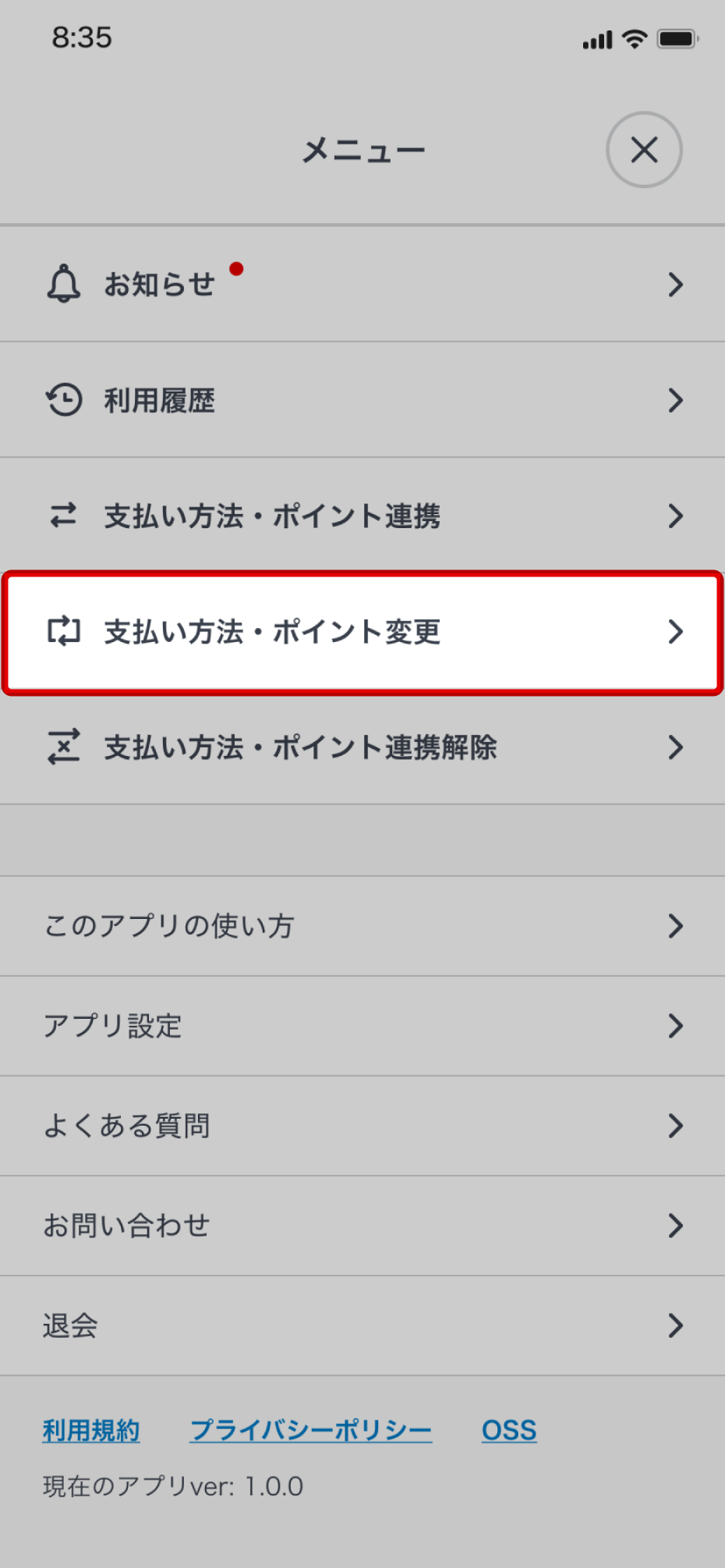View このアプリの使い方
Screen dimensions: 725x1568
pyautogui.click(x=362, y=926)
